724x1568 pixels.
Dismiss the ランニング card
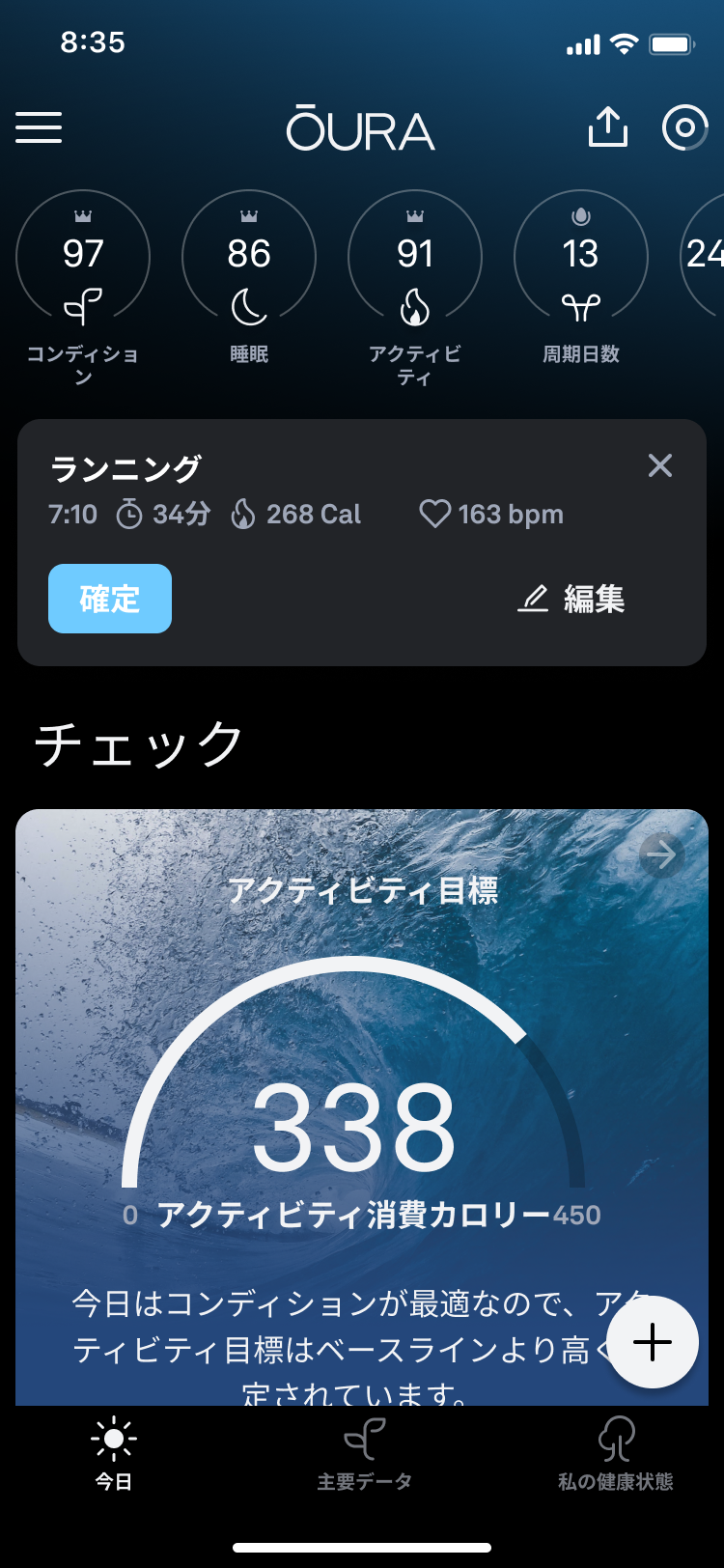(x=660, y=465)
